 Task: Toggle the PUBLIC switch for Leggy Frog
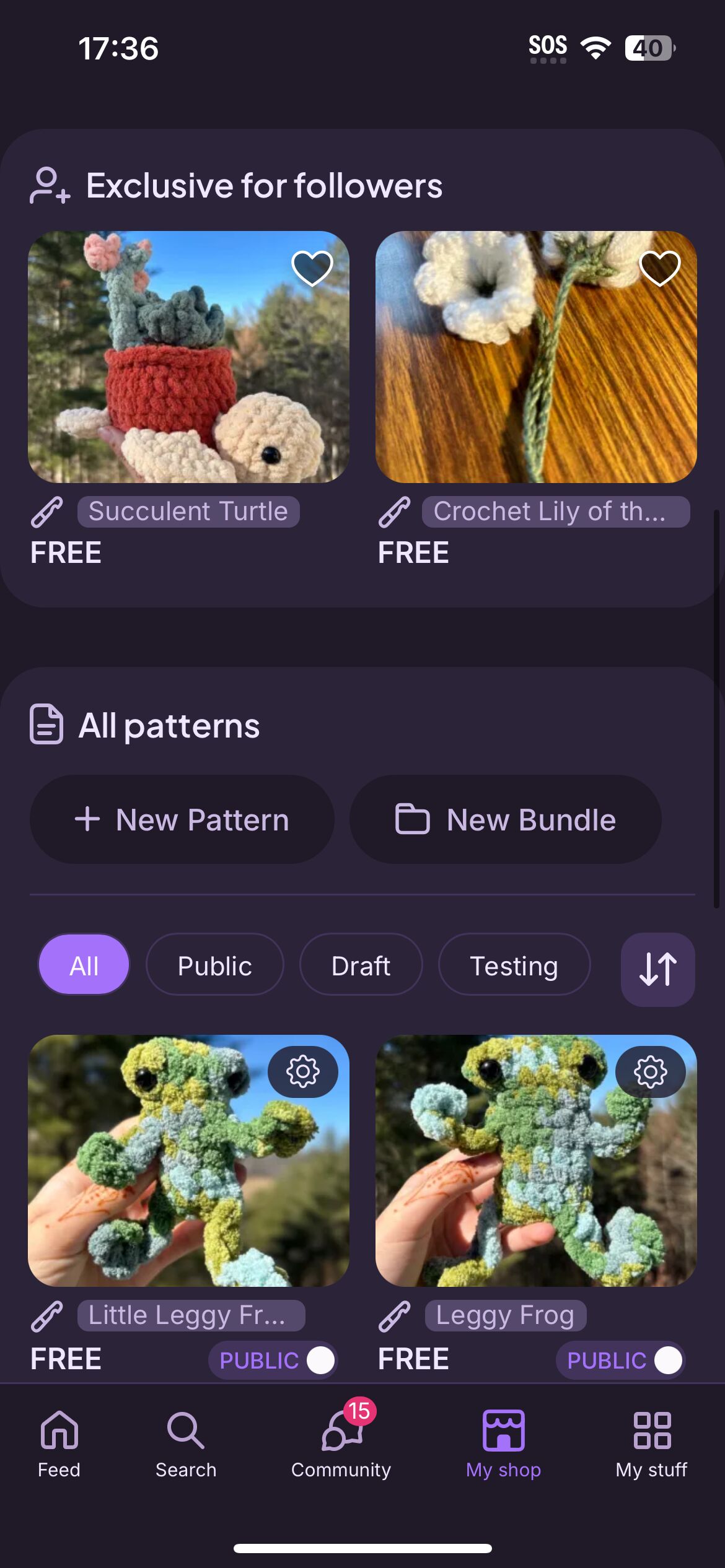(x=621, y=1361)
